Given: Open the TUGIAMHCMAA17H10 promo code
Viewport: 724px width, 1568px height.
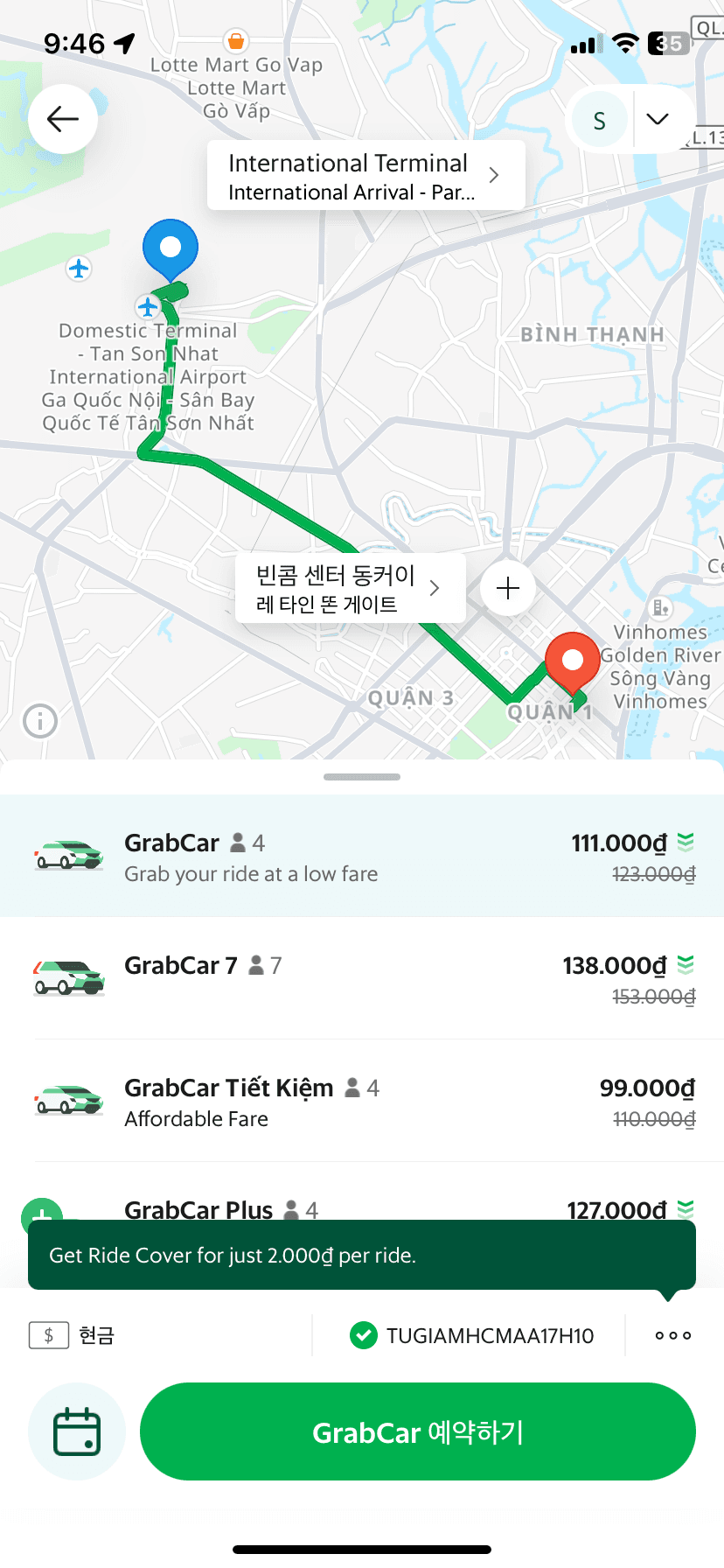Looking at the screenshot, I should click(472, 1335).
